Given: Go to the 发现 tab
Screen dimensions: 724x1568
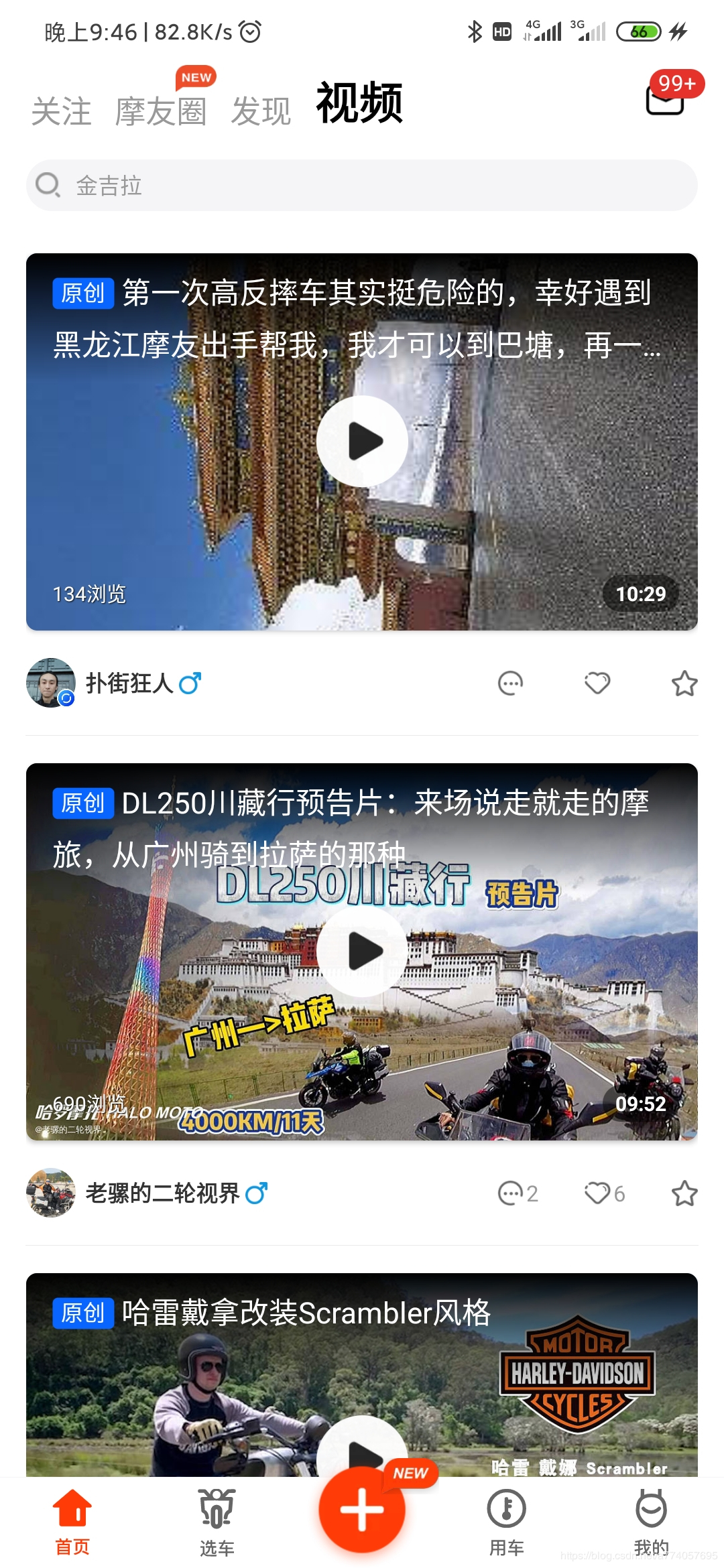Looking at the screenshot, I should (261, 111).
